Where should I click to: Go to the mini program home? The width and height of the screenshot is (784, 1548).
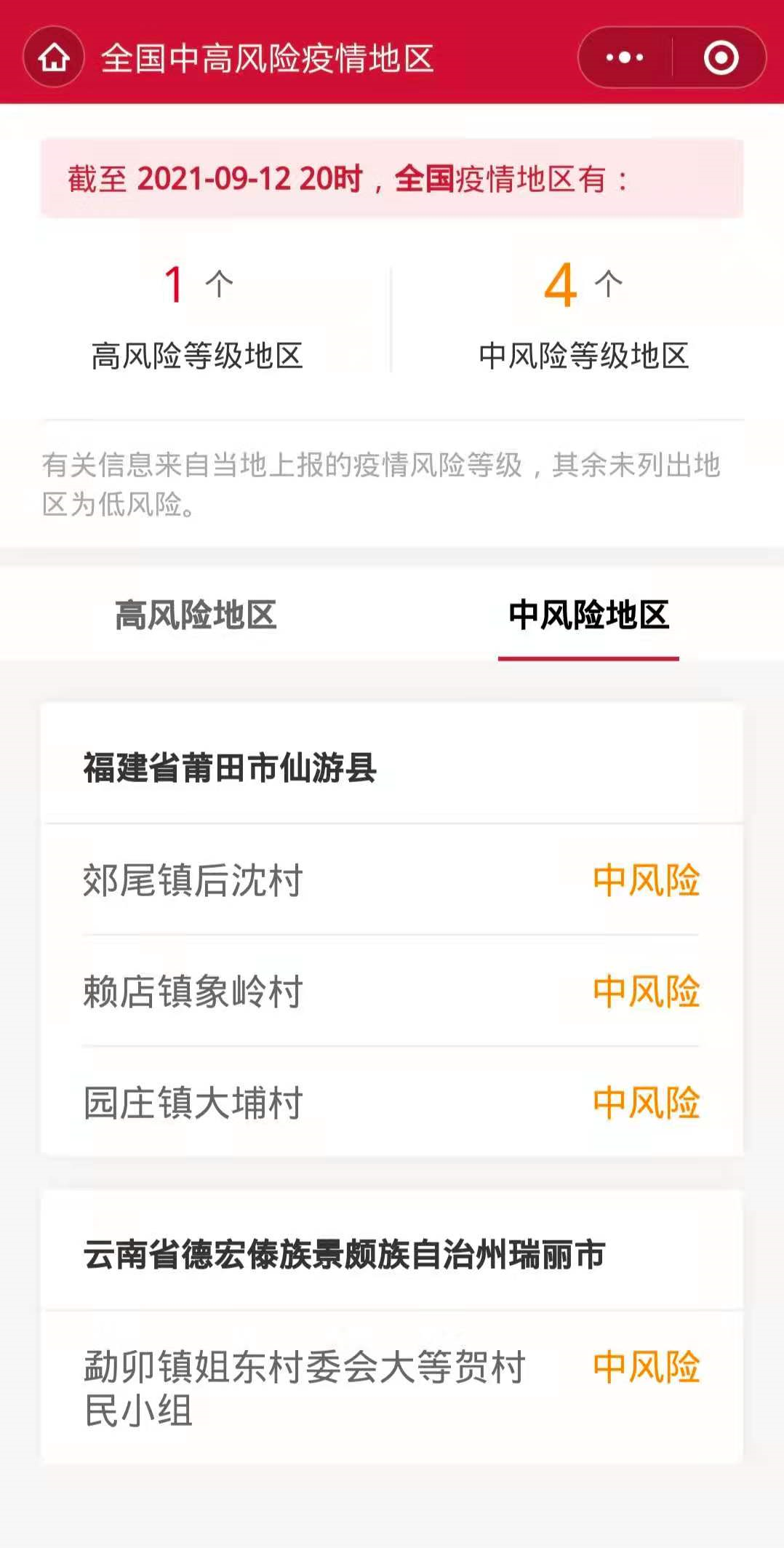[54, 57]
